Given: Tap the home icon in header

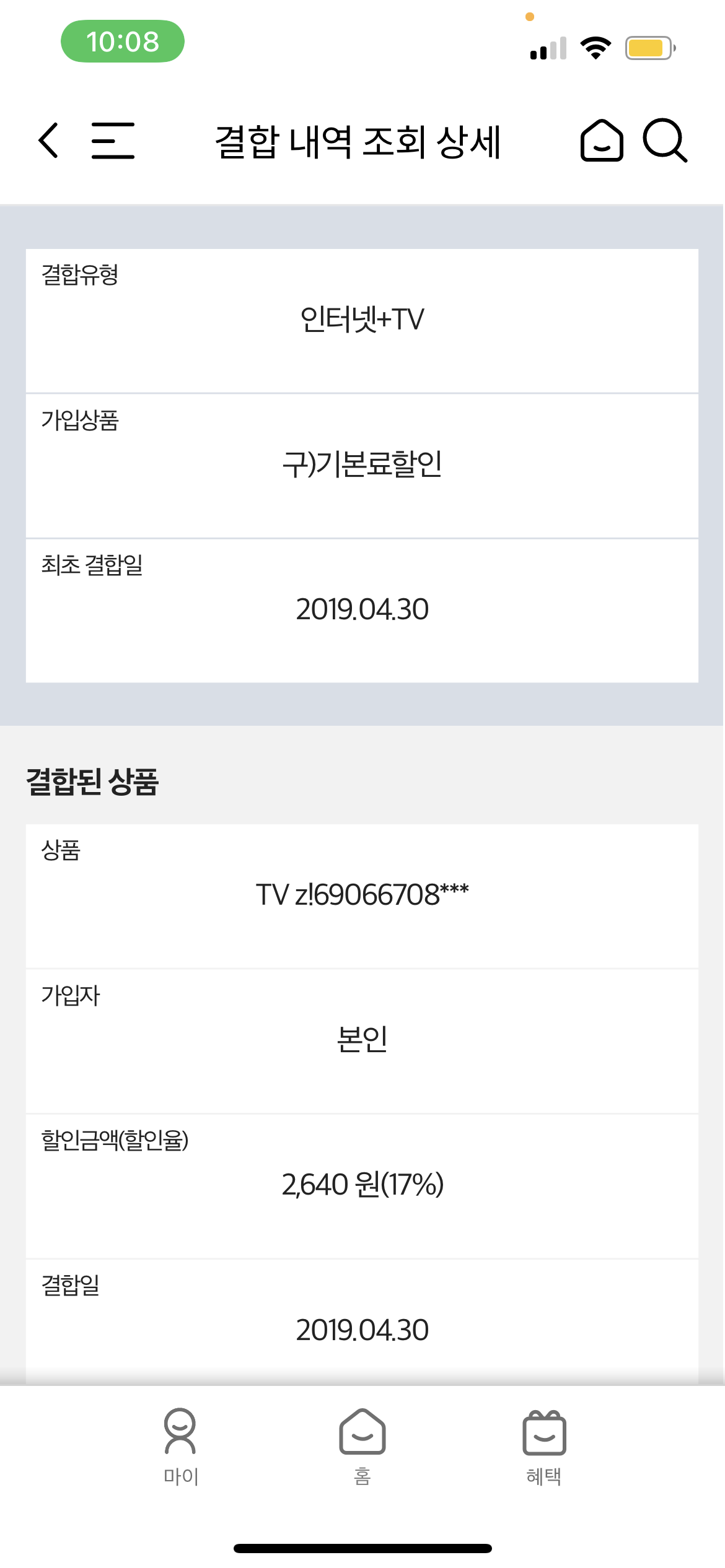Looking at the screenshot, I should [x=601, y=141].
